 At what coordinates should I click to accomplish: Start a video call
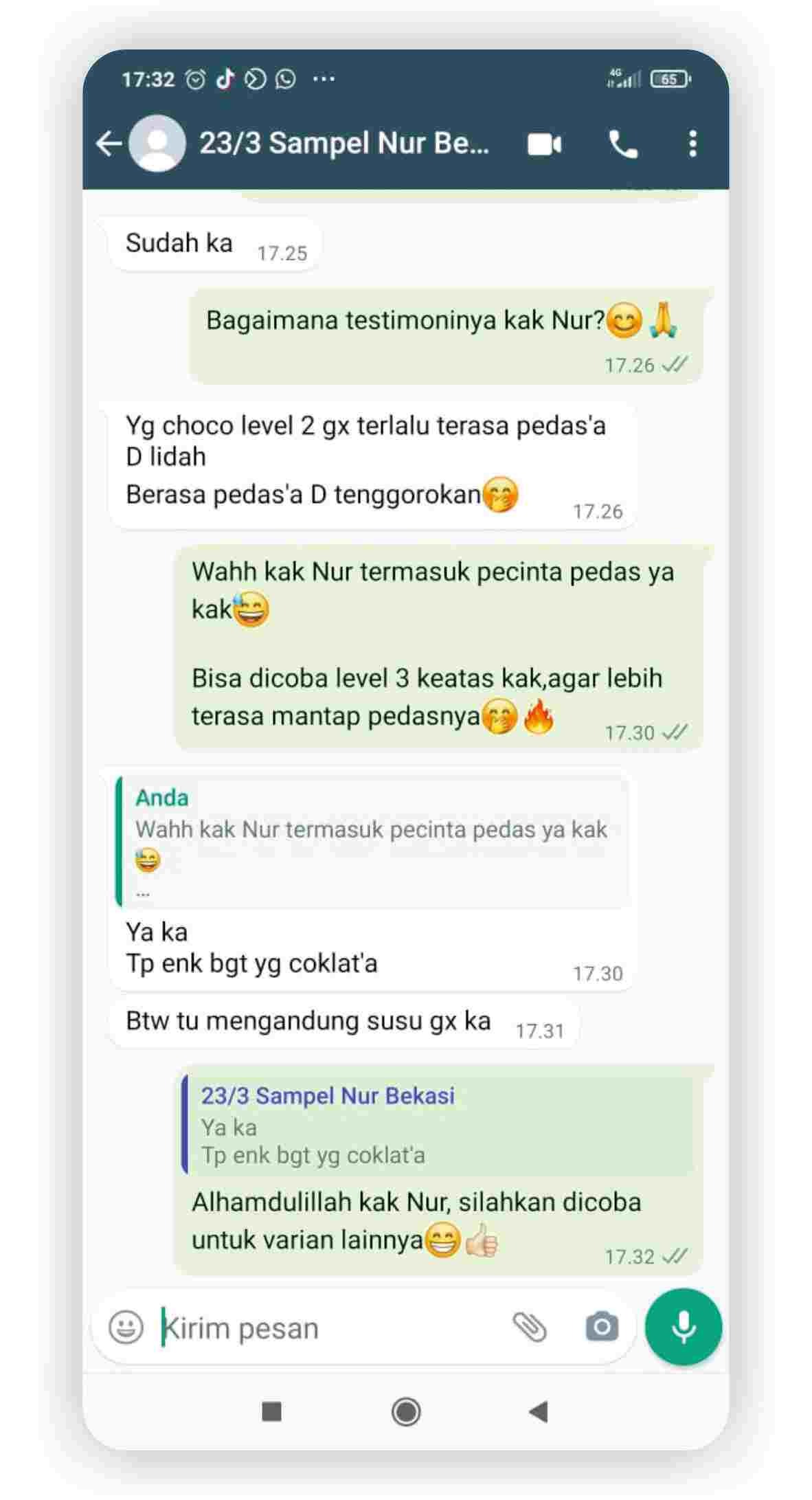click(544, 145)
